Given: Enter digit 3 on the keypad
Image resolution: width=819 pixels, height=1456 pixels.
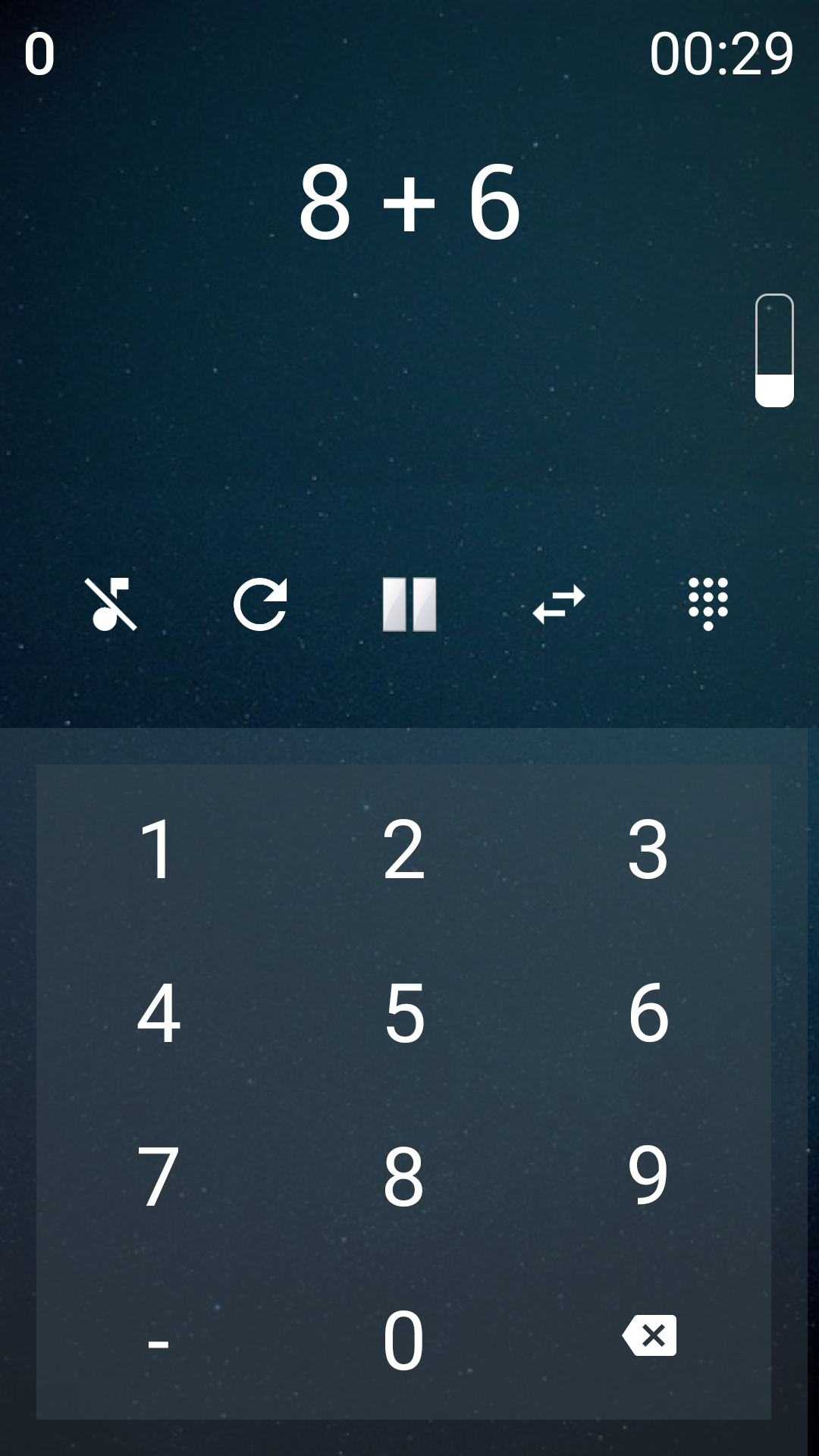Looking at the screenshot, I should [648, 850].
